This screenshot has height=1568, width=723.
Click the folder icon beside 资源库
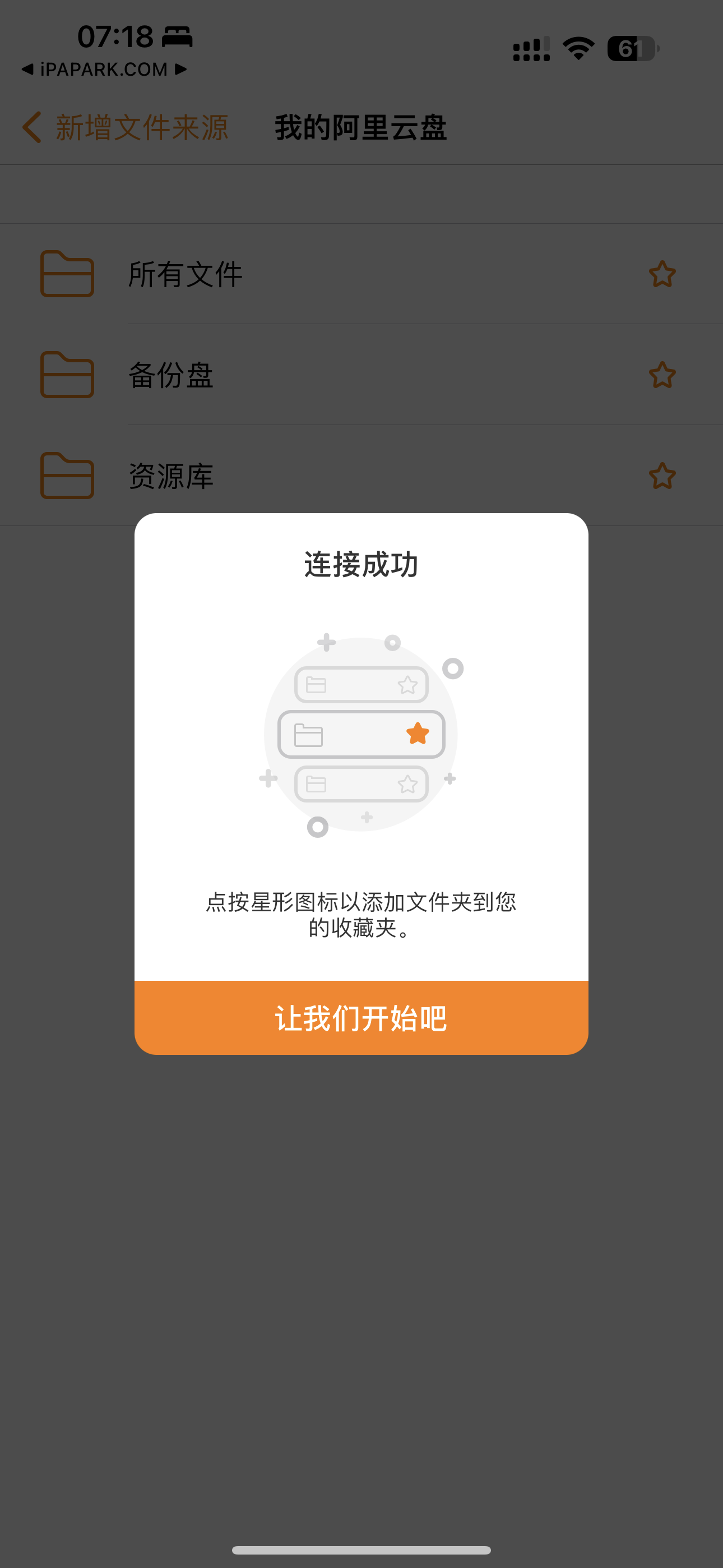67,476
